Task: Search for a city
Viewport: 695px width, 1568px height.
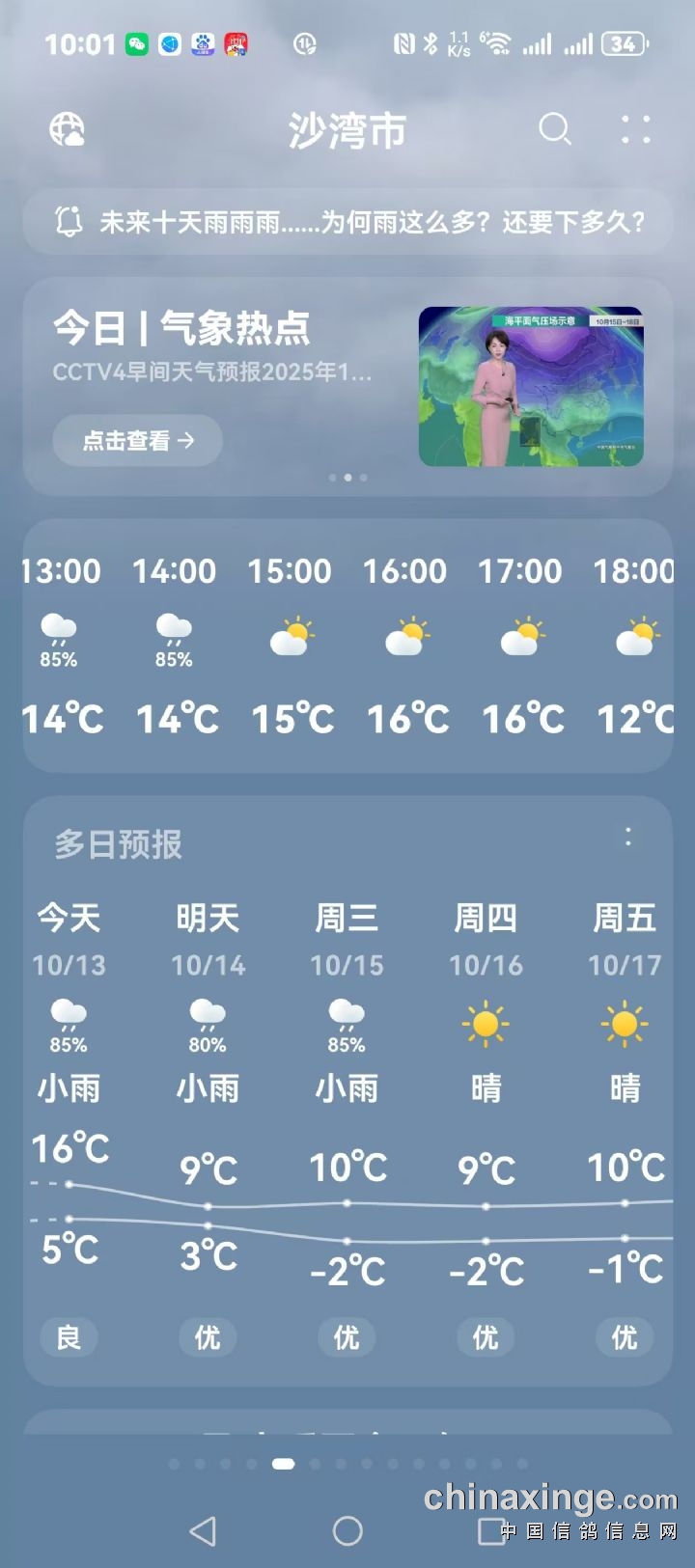Action: point(554,129)
